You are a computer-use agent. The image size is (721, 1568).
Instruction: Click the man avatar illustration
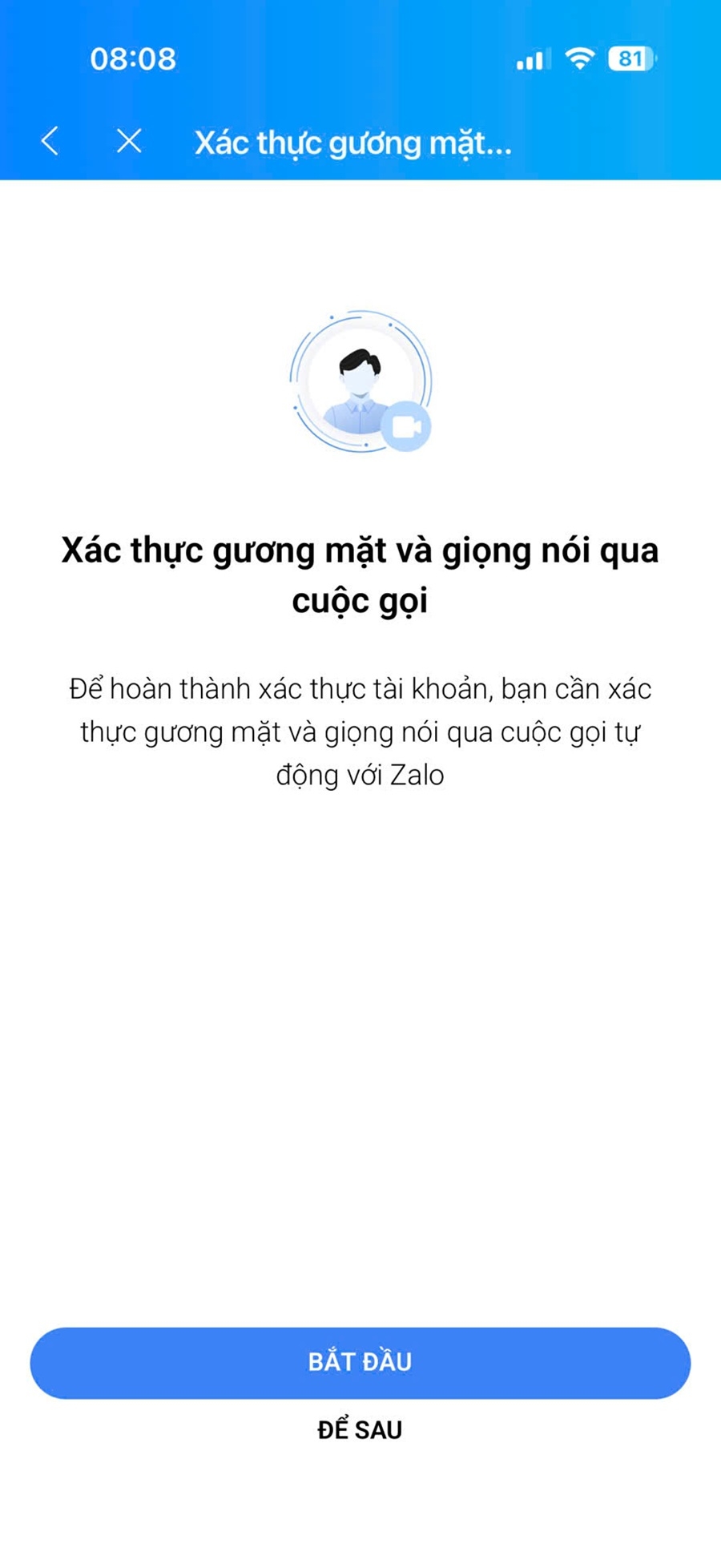[360, 381]
